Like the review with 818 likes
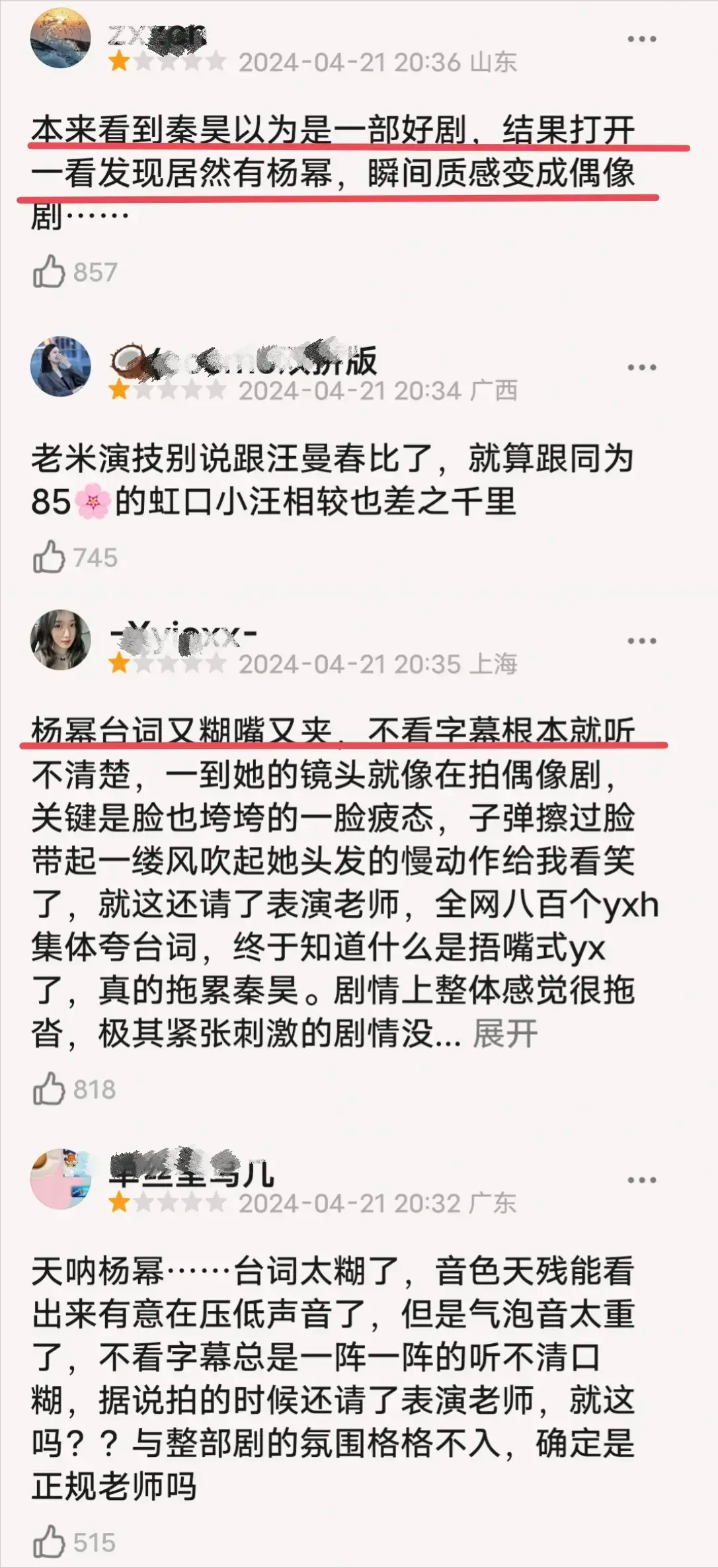The image size is (718, 1568). coord(49,1089)
